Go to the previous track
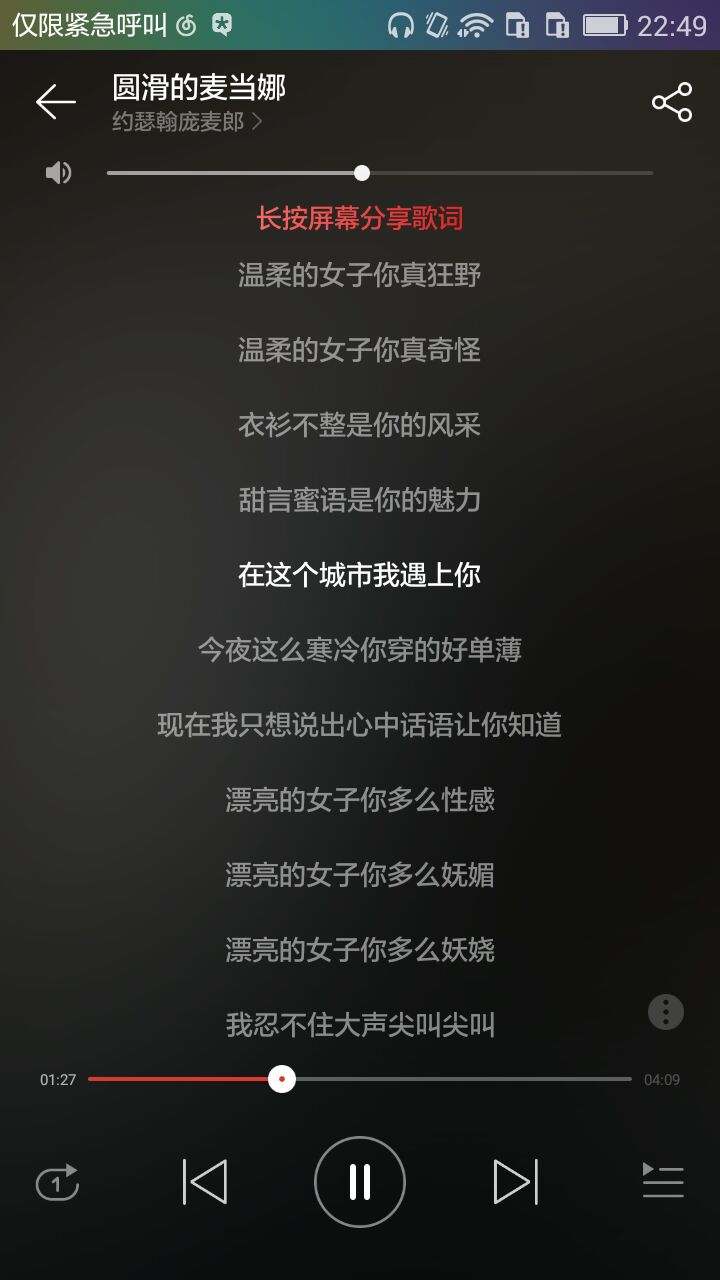This screenshot has height=1280, width=720. pos(205,1182)
